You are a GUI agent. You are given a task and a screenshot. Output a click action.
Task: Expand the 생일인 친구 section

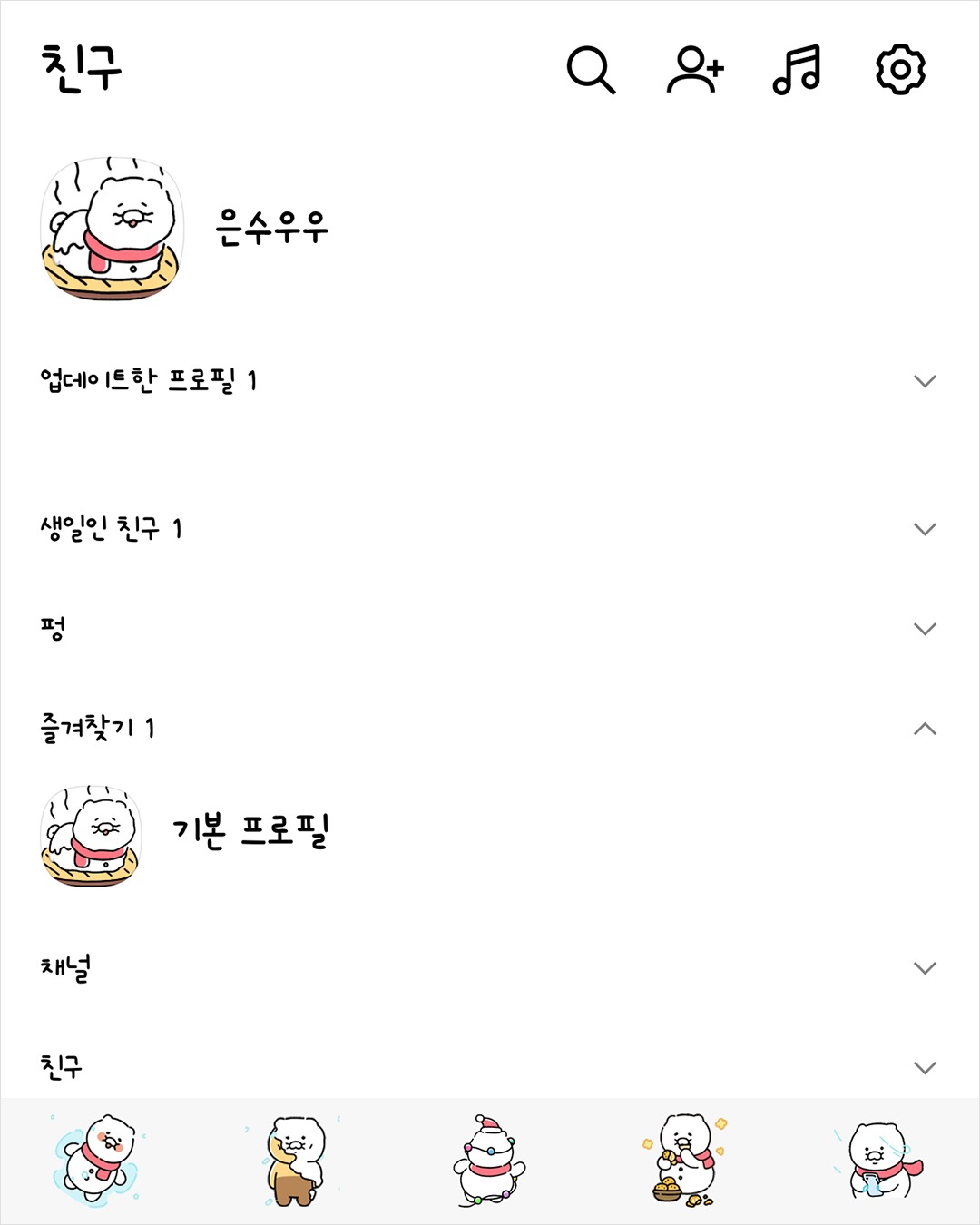[925, 529]
